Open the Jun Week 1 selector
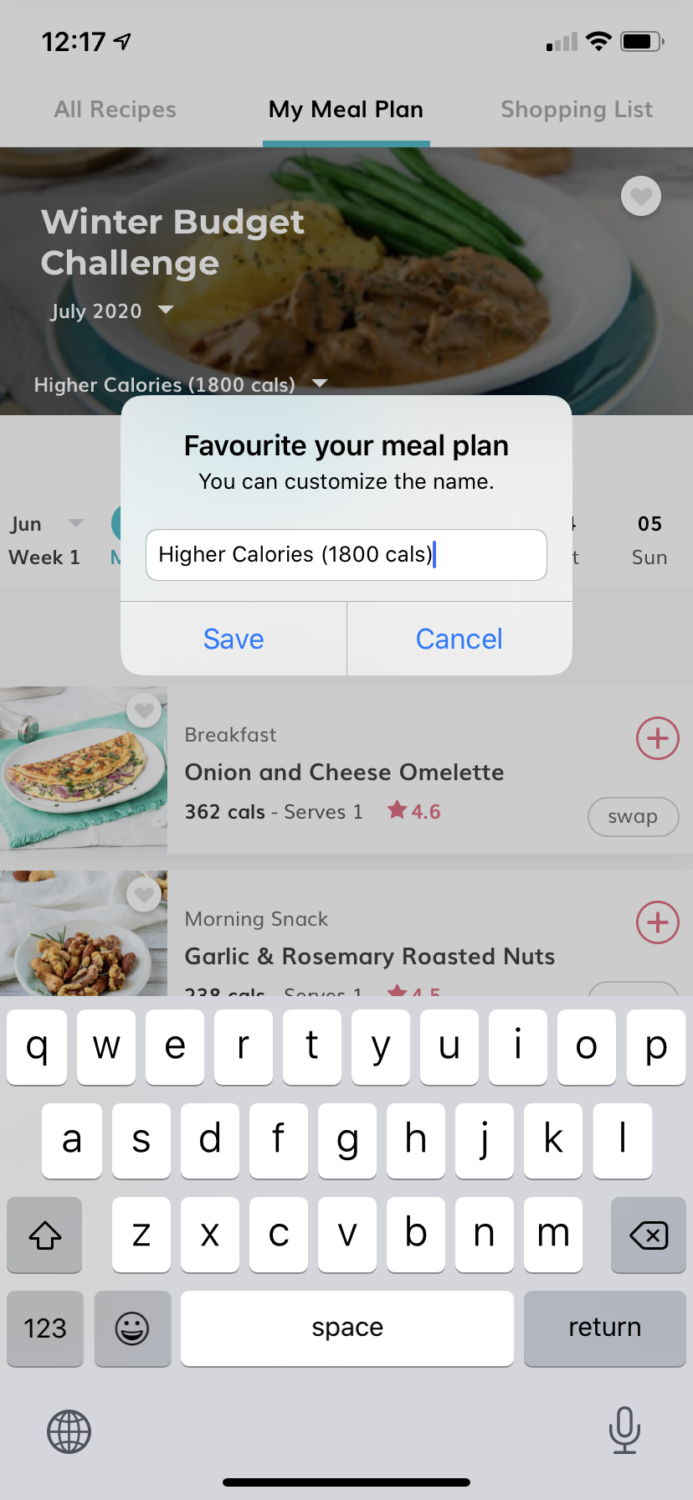 (x=46, y=540)
